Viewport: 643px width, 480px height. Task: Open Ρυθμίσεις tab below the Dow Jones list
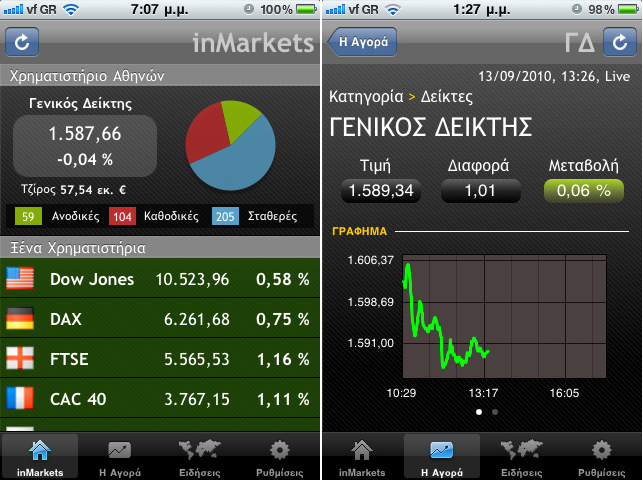(x=280, y=458)
